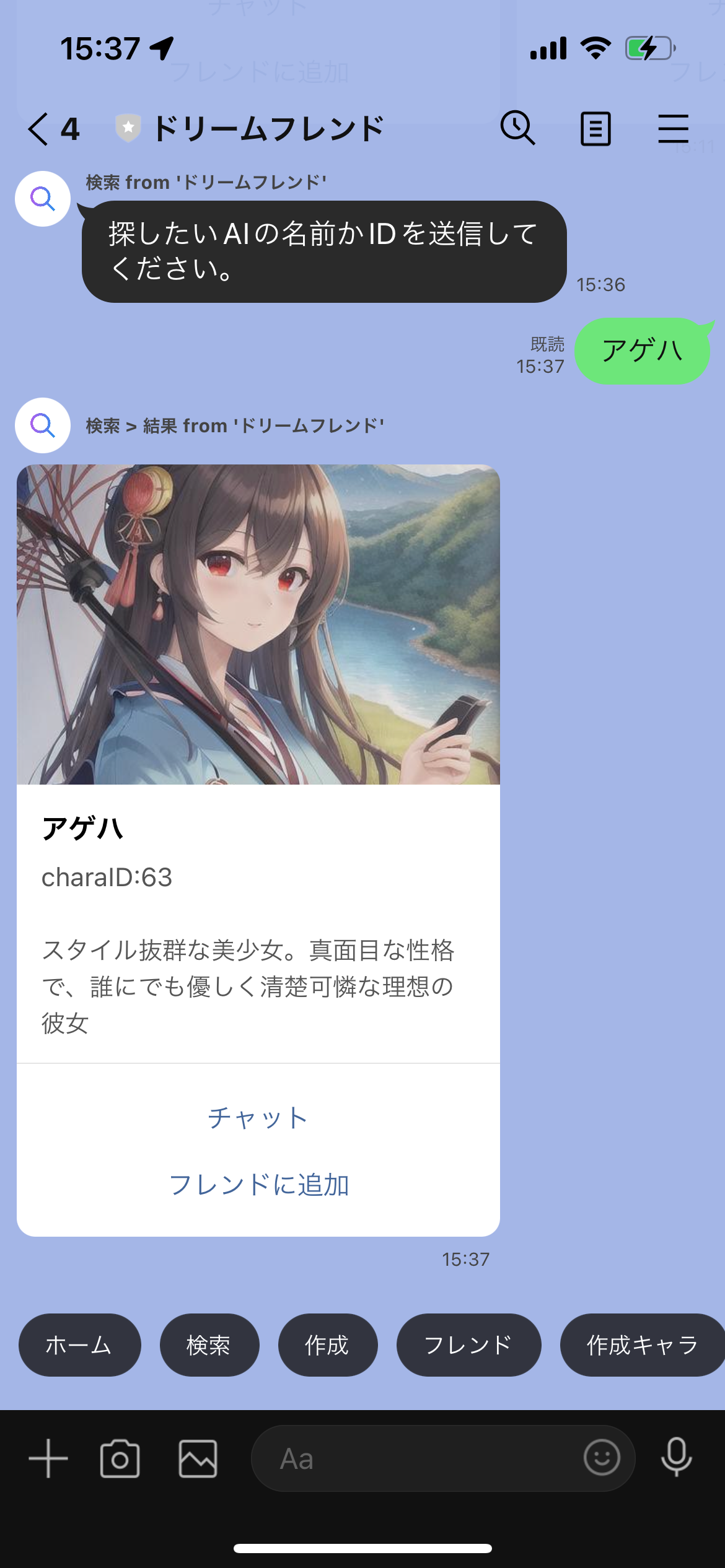
Task: Start a voice message with the microphone
Action: click(x=676, y=1457)
